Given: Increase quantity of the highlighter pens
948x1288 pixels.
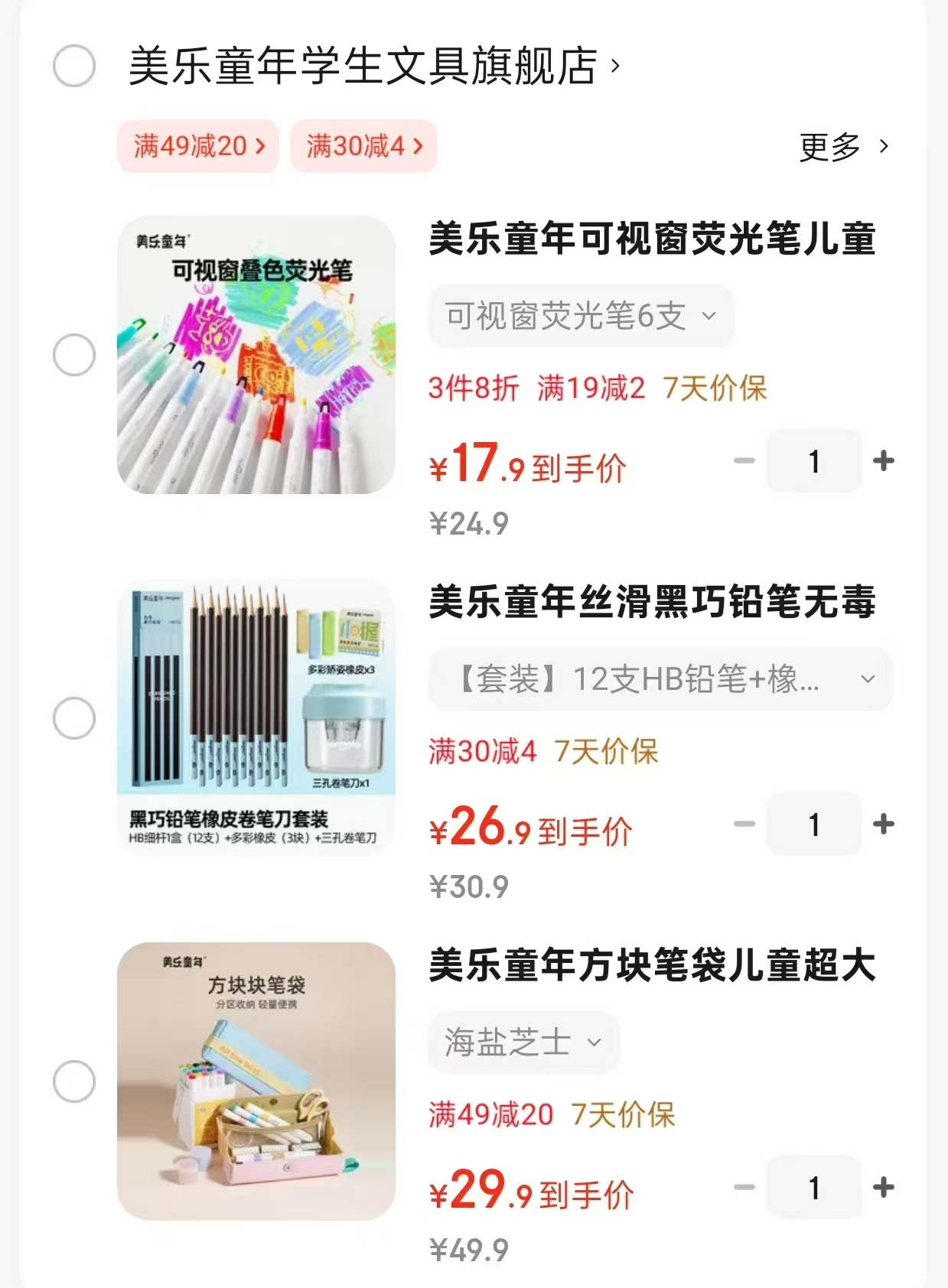Looking at the screenshot, I should (x=885, y=461).
